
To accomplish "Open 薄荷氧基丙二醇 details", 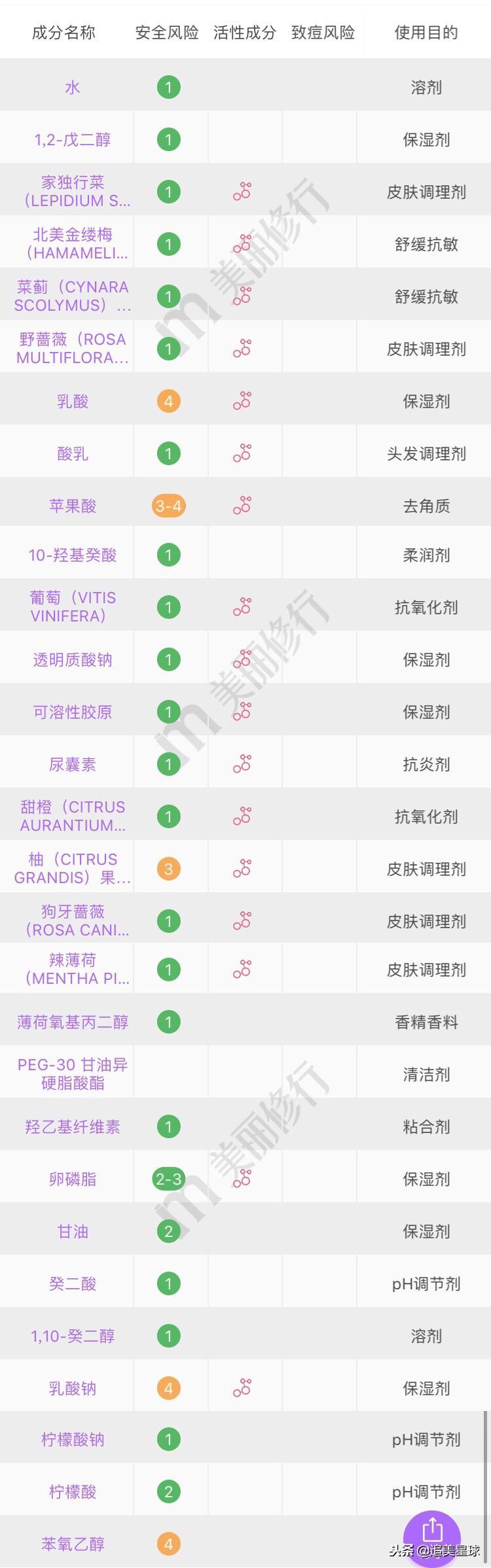I will 72,1022.
